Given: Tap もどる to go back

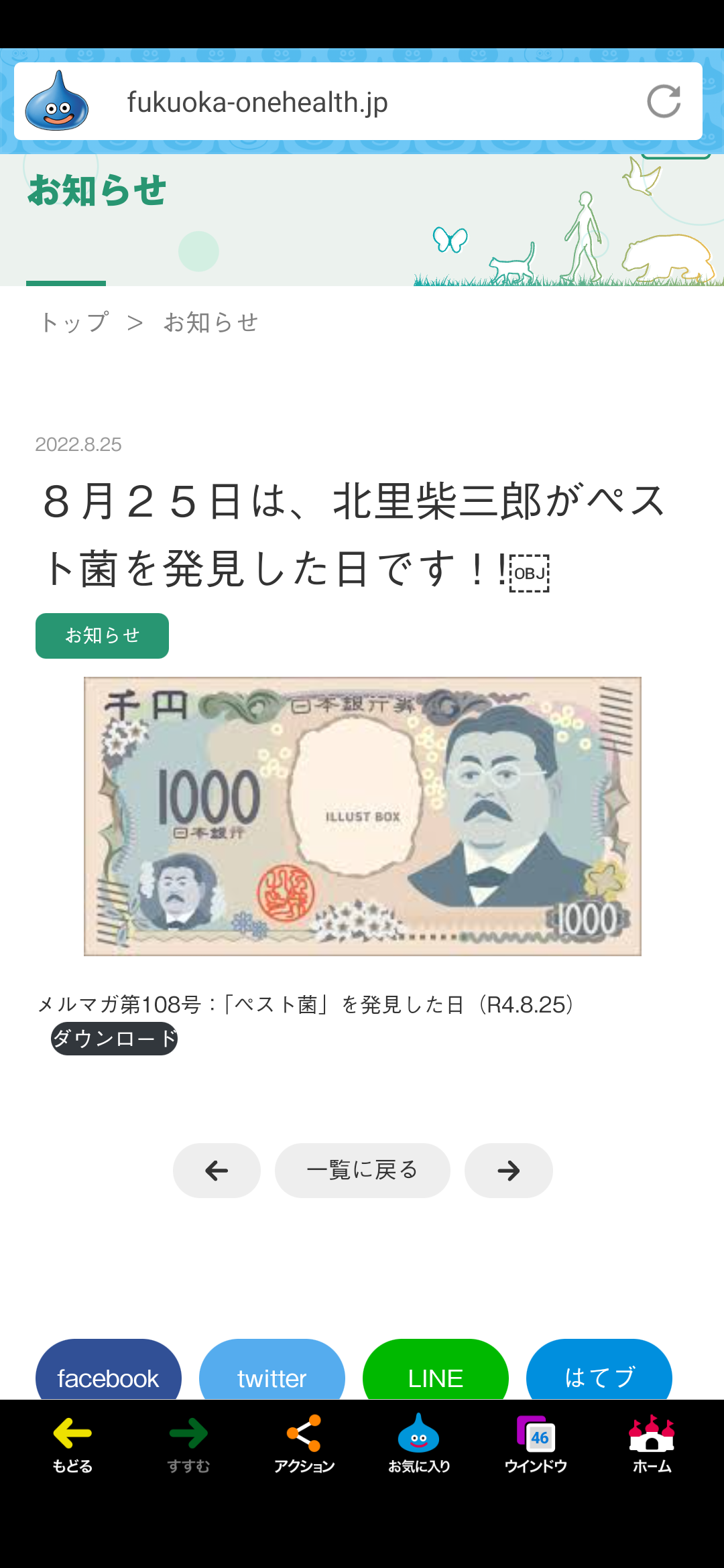Looking at the screenshot, I should click(72, 1445).
